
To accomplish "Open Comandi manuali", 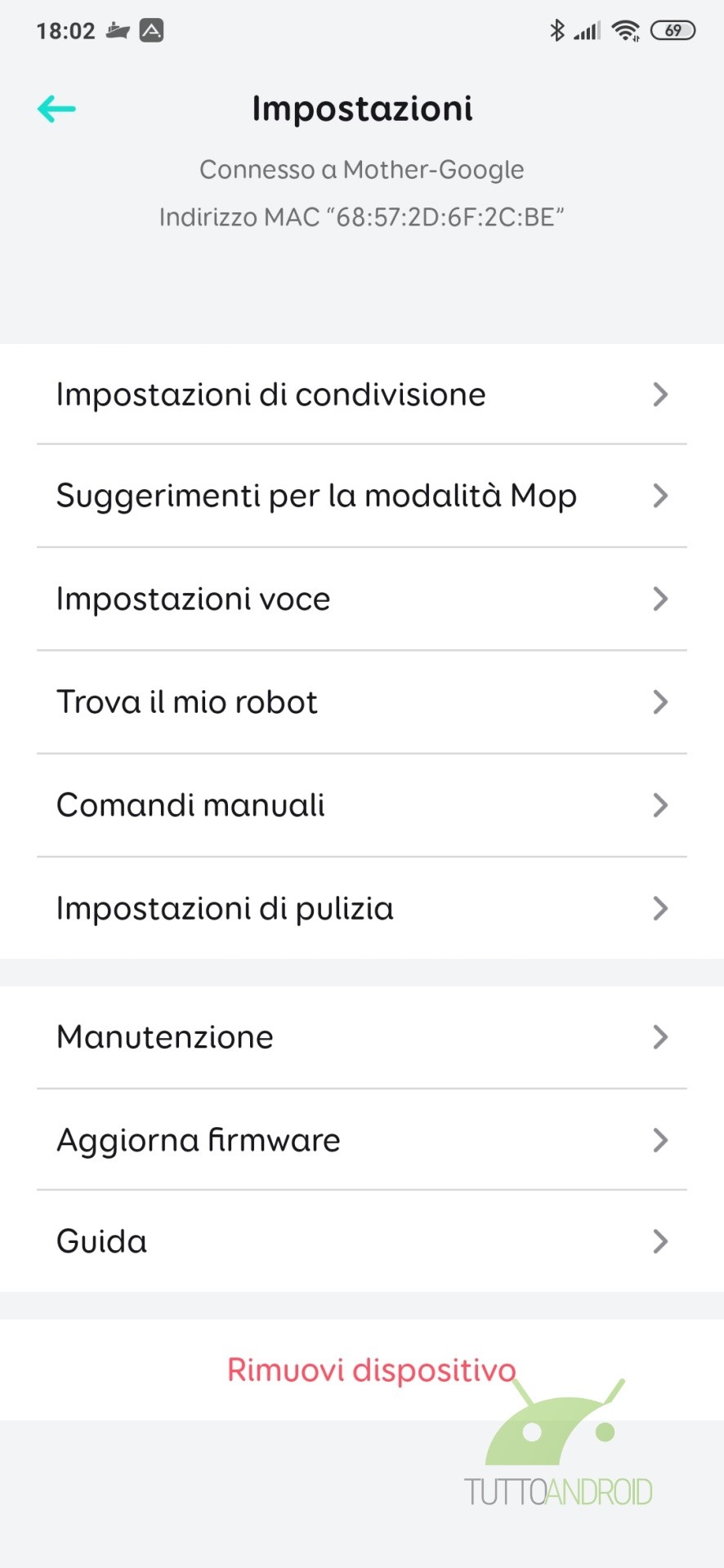I will tap(362, 805).
